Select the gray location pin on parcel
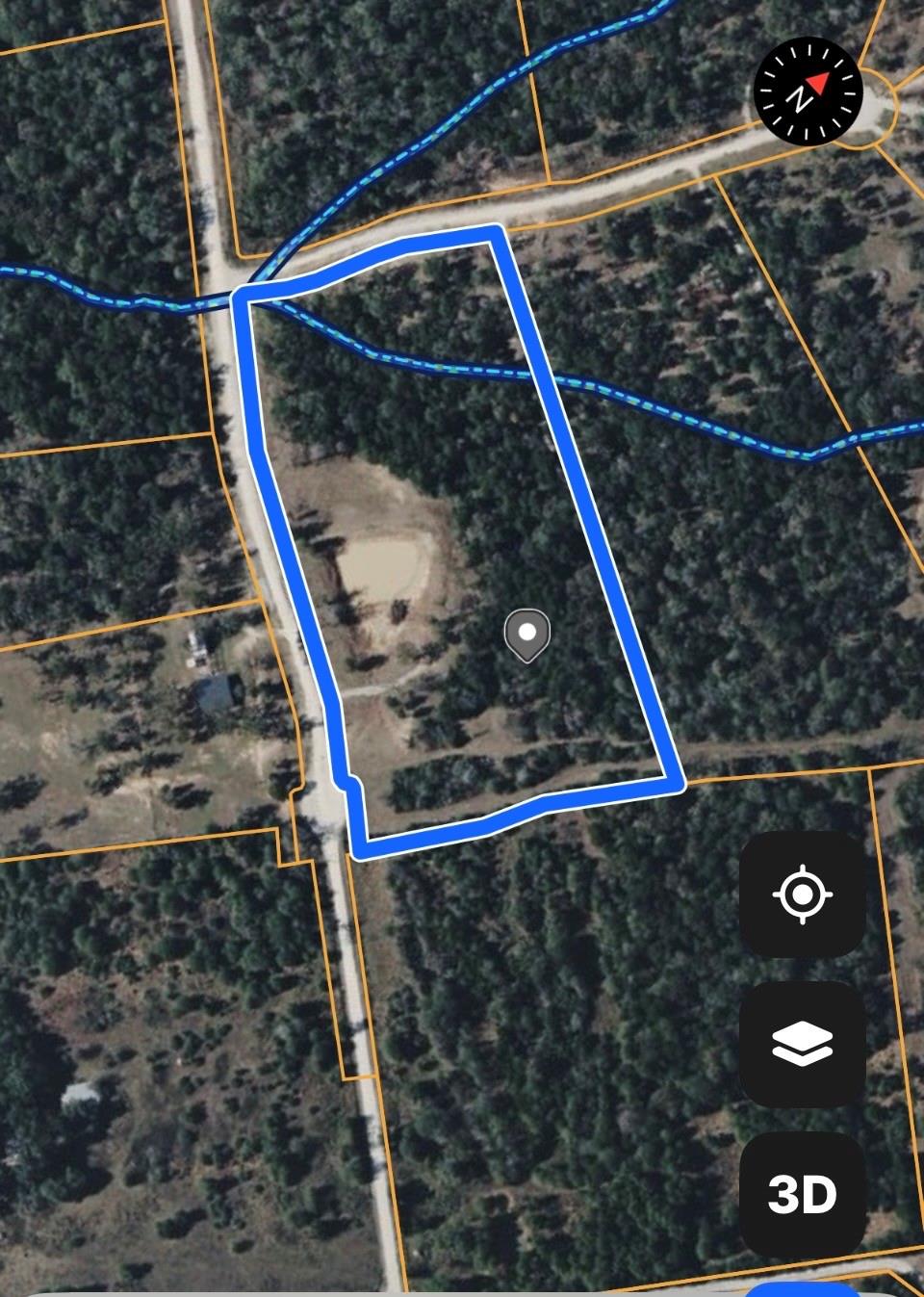This screenshot has height=1297, width=924. (x=527, y=635)
